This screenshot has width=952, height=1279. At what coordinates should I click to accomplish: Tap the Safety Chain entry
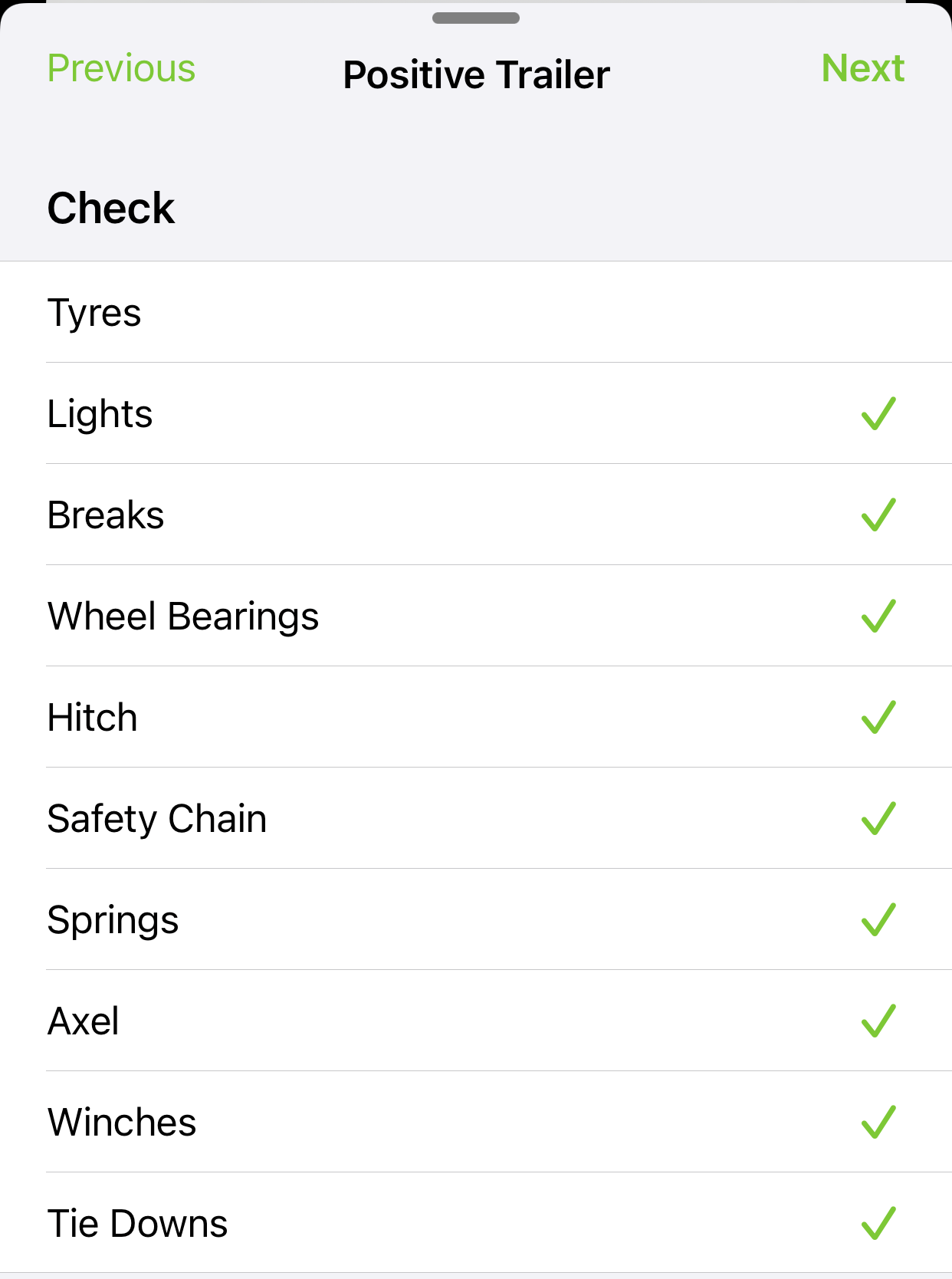pyautogui.click(x=307, y=818)
